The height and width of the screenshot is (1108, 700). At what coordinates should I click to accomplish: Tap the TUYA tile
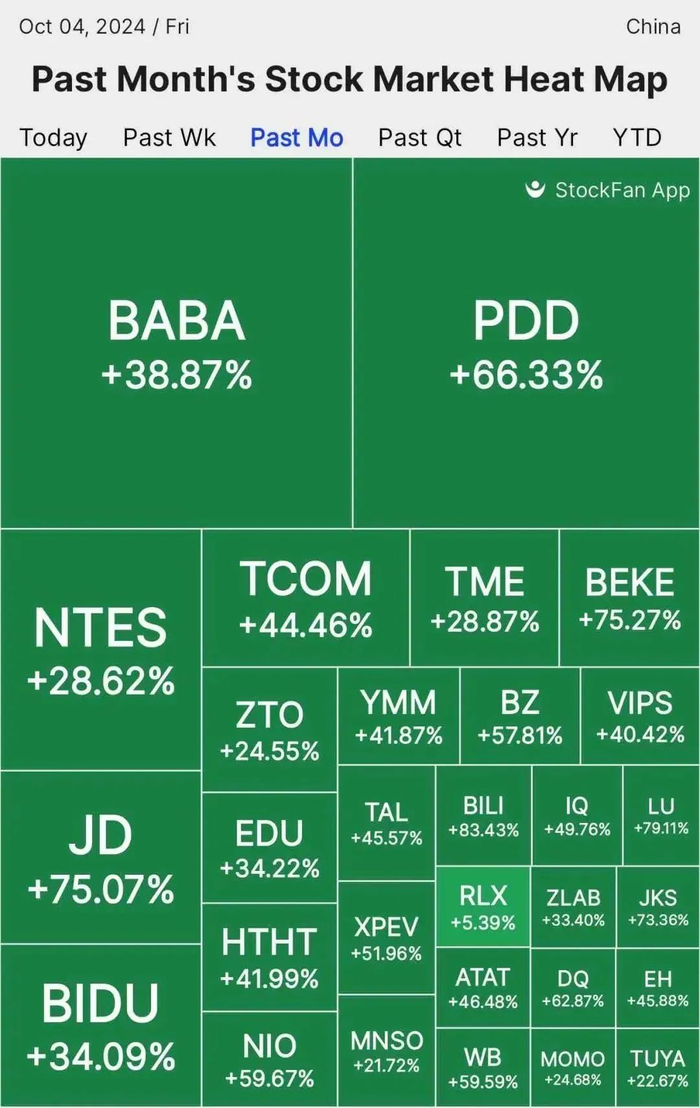pos(657,1067)
